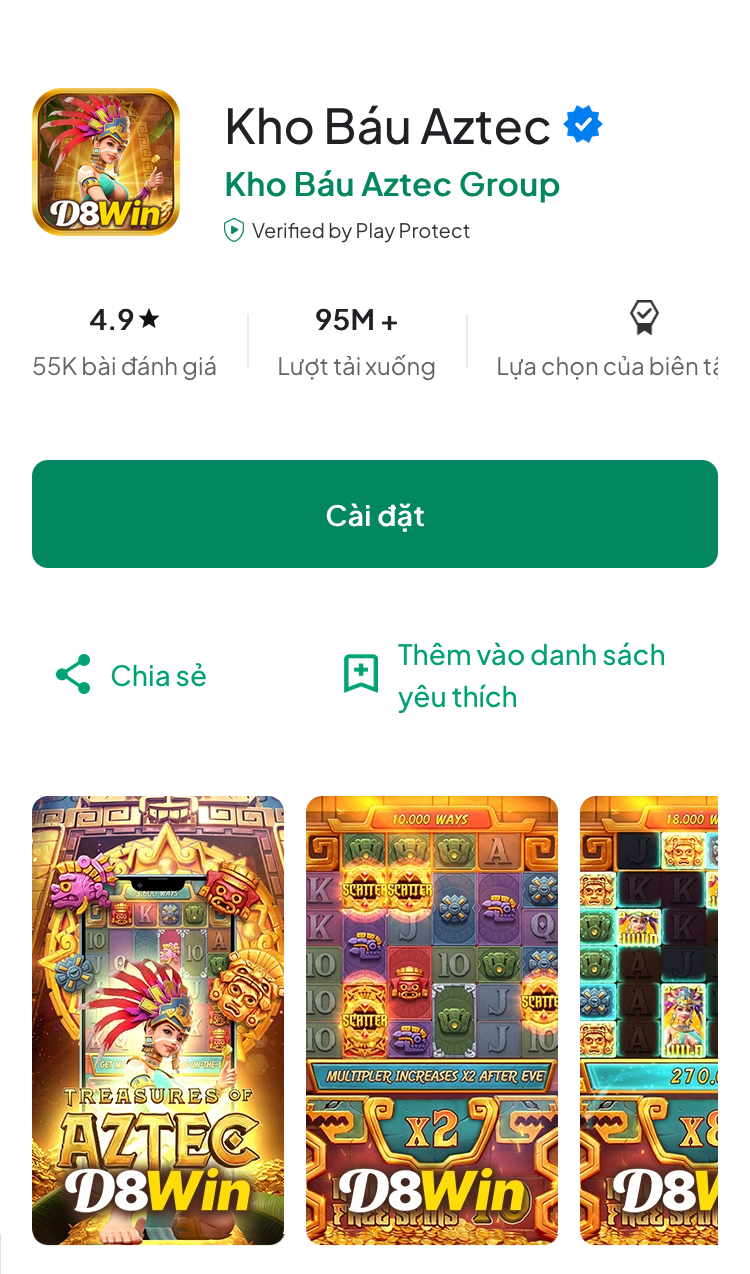The height and width of the screenshot is (1274, 750).
Task: Add to wishlist with Thêm vào danh sách yêu thích
Action: click(x=504, y=676)
